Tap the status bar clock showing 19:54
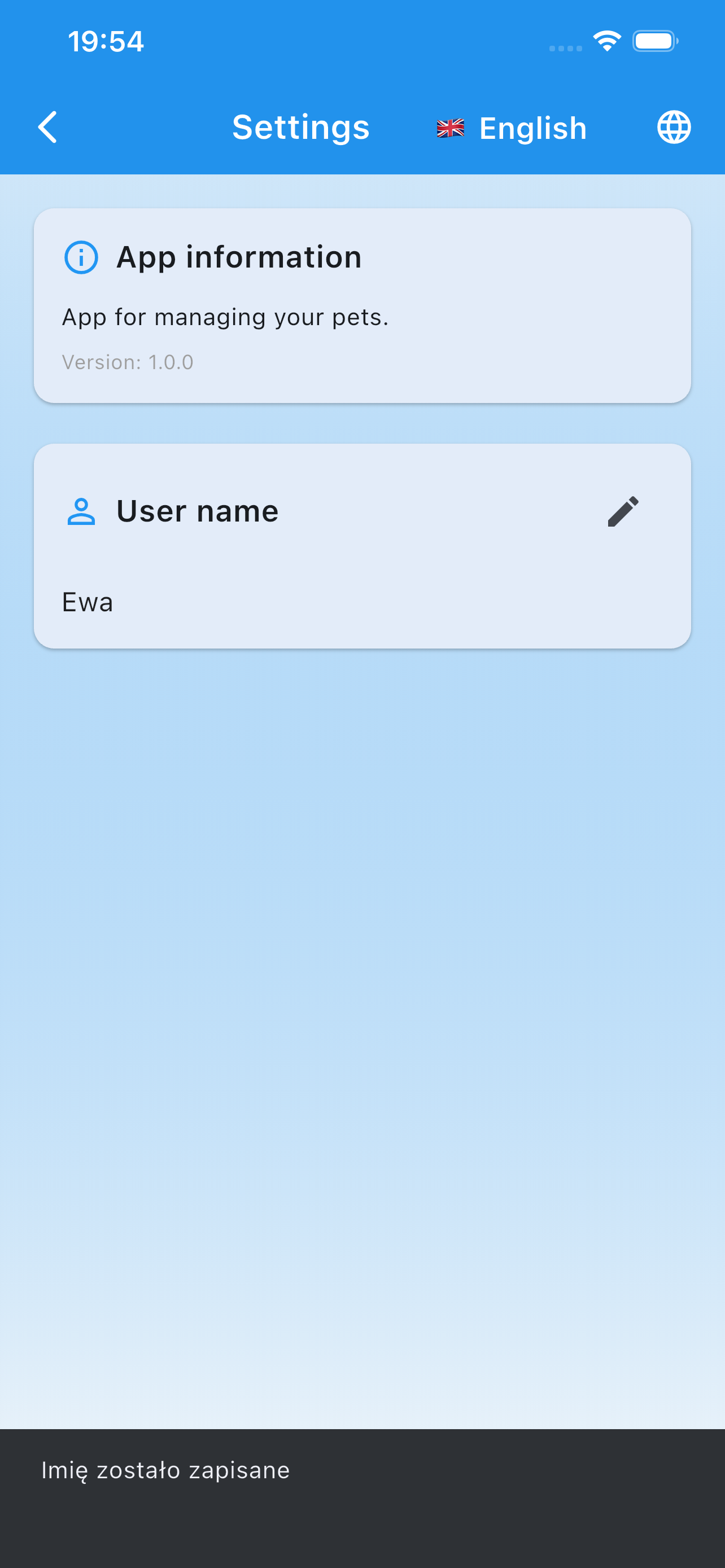Screen dimensions: 725x1568 [106, 41]
